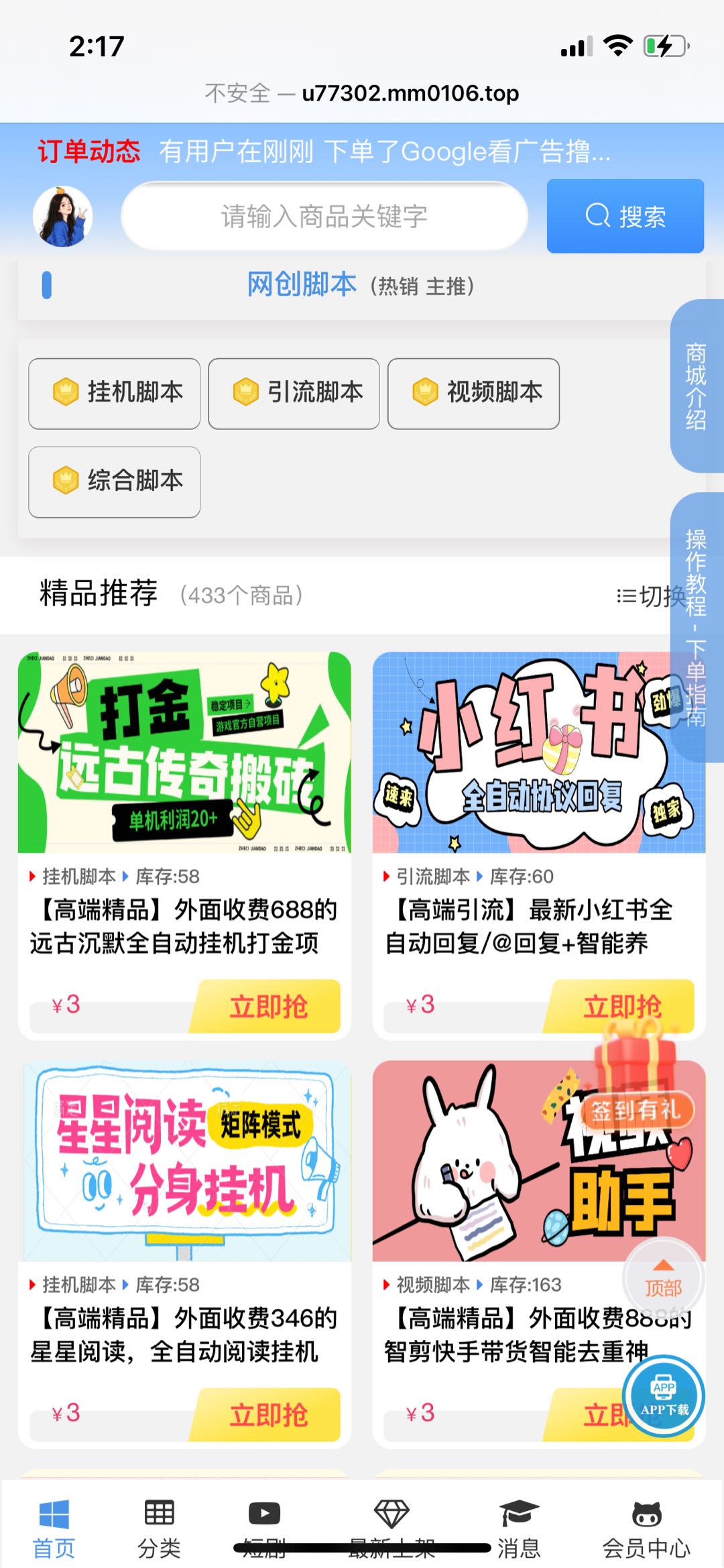Select the 挂机脚本 category chip

pyautogui.click(x=114, y=394)
